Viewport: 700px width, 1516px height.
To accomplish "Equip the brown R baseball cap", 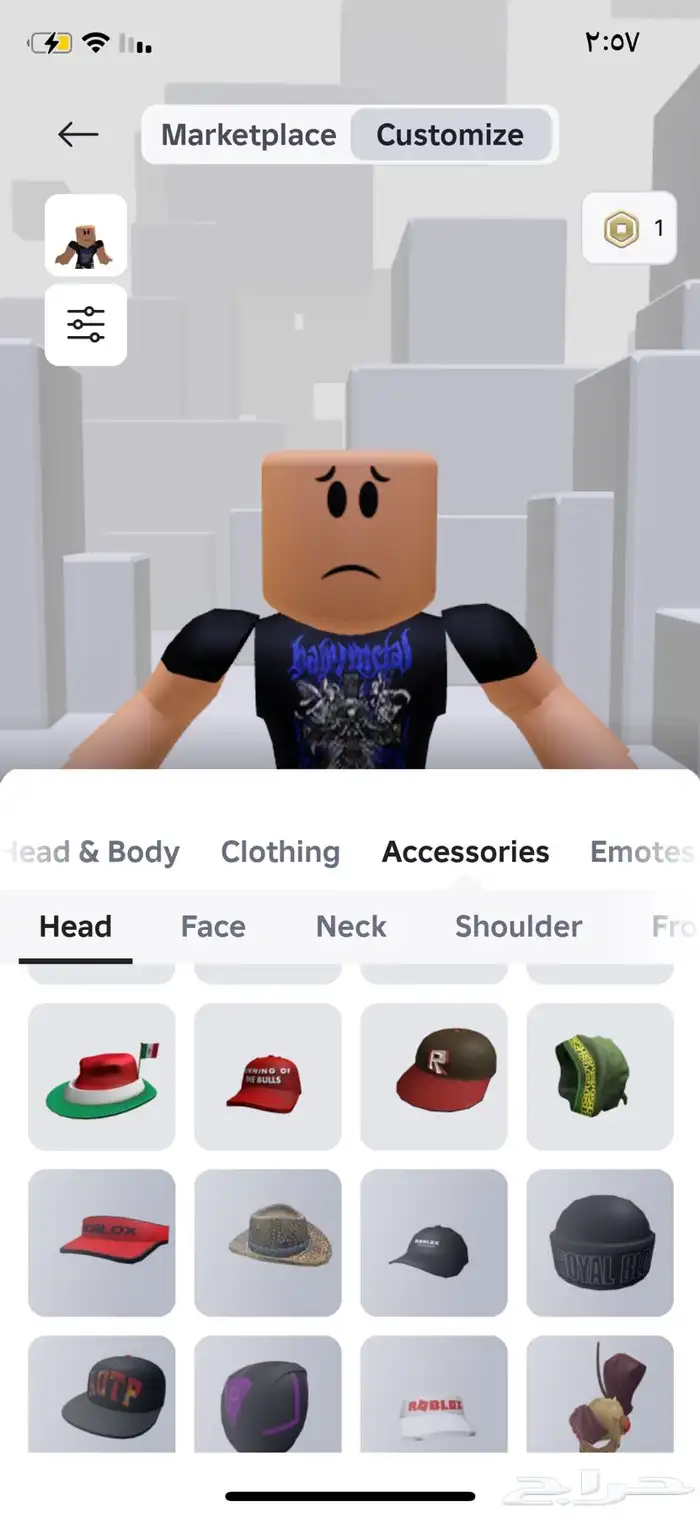I will point(434,1077).
